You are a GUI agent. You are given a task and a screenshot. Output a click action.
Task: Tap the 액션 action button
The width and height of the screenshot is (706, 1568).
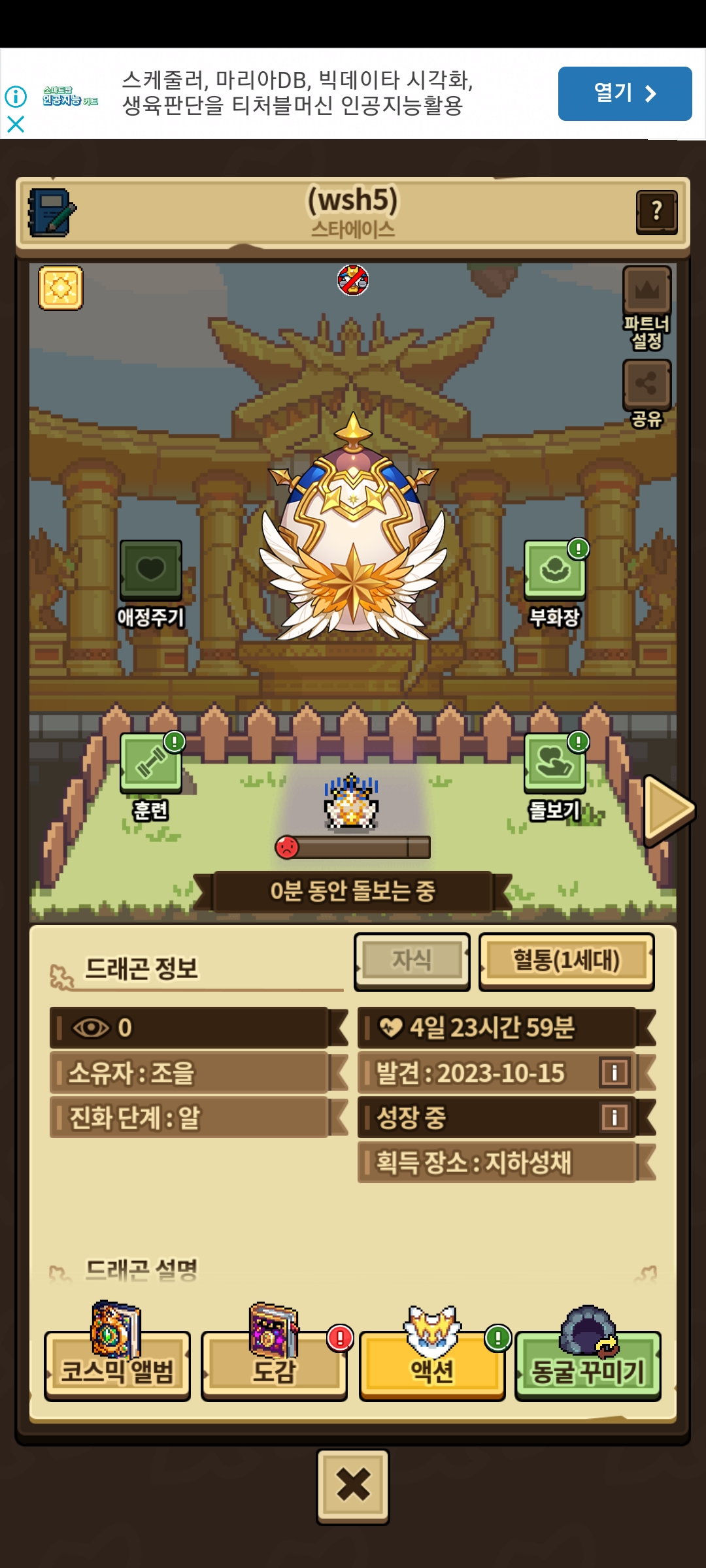[x=432, y=1367]
